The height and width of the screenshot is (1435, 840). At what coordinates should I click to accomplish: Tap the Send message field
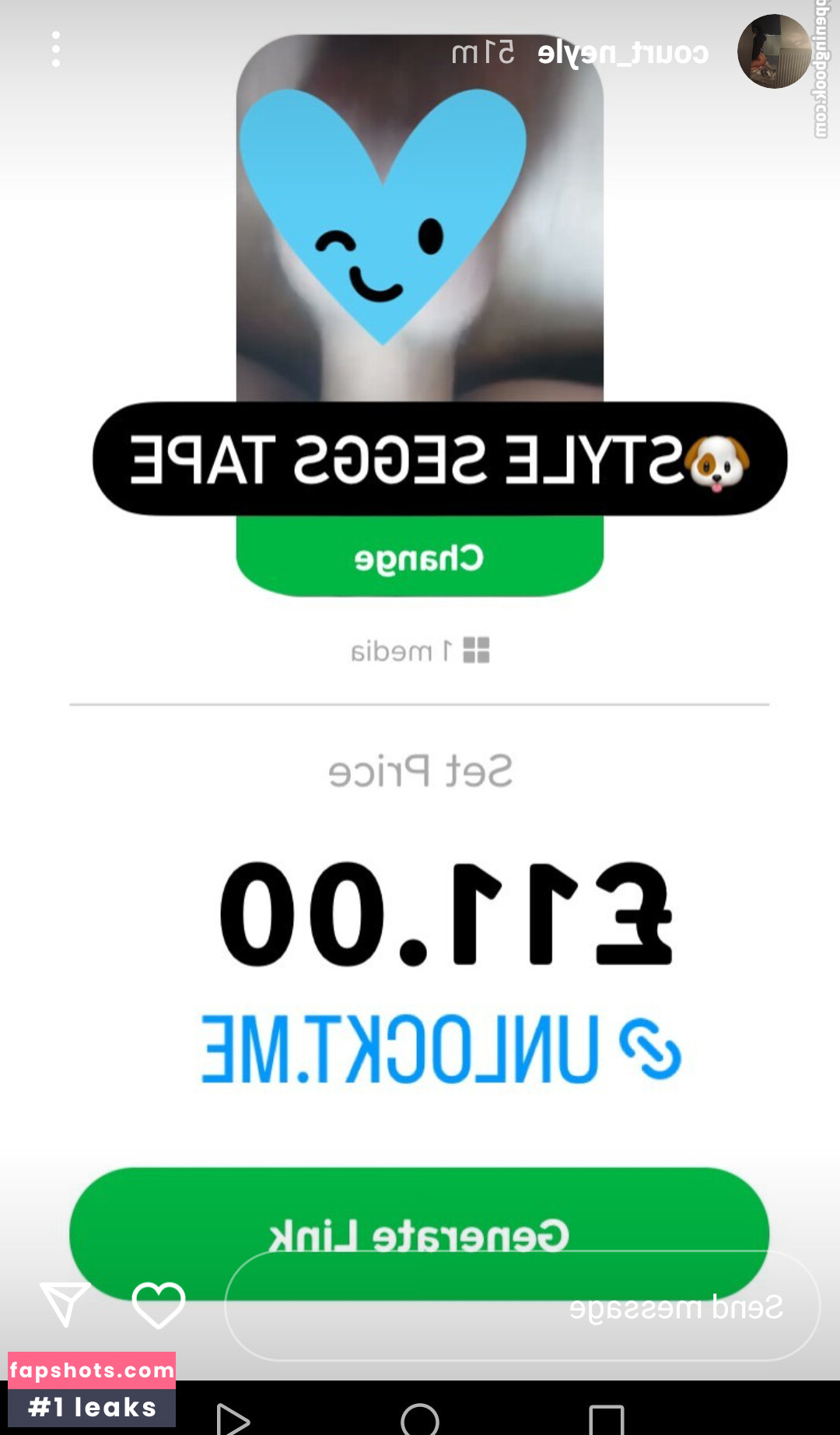(x=521, y=1307)
